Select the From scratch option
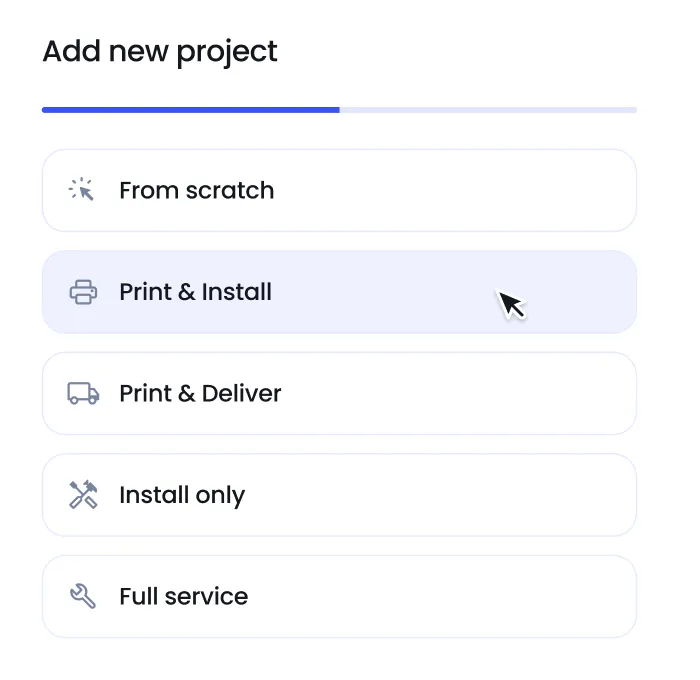This screenshot has width=700, height=680. (x=338, y=191)
